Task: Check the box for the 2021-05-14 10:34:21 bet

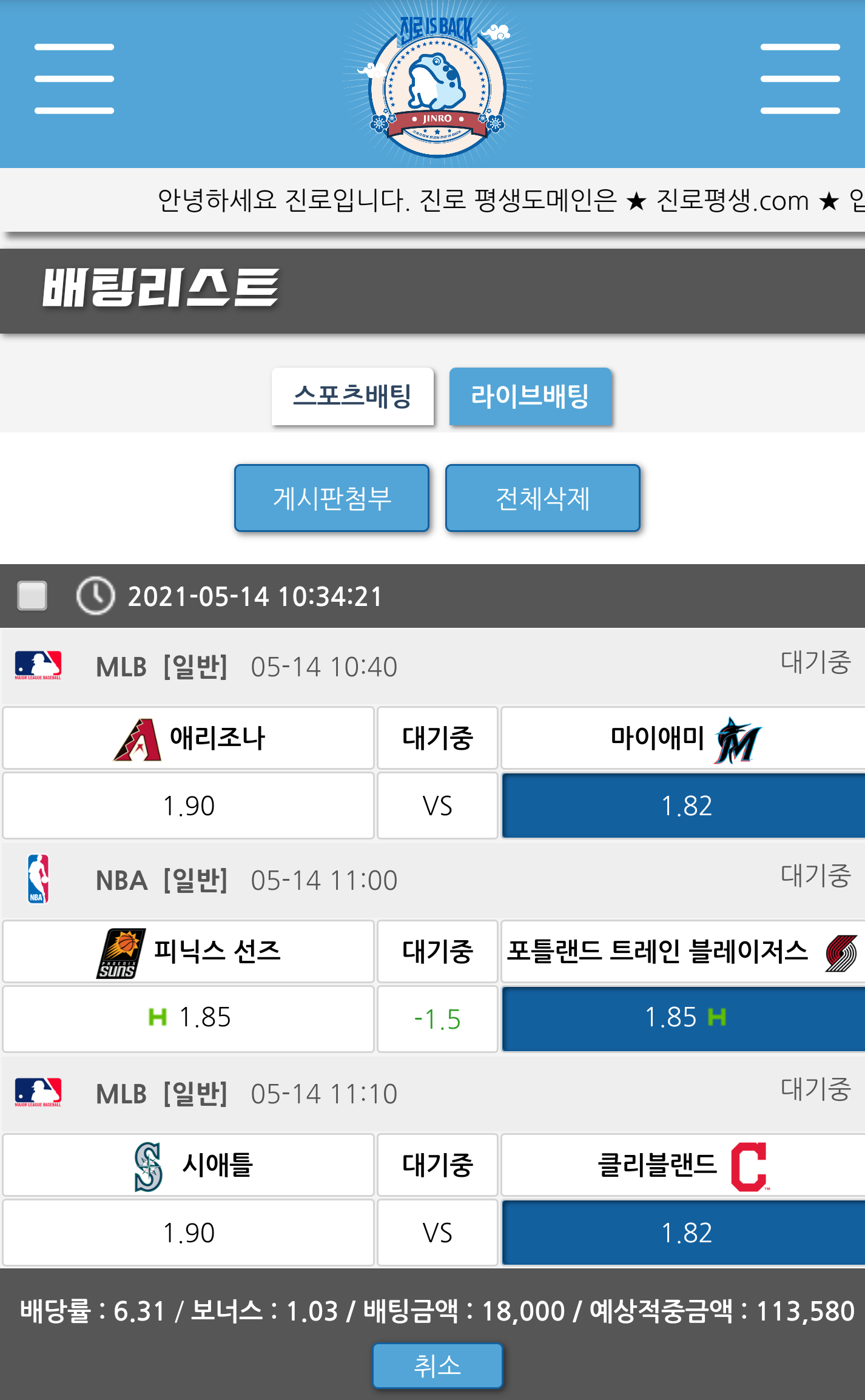Action: pyautogui.click(x=32, y=596)
